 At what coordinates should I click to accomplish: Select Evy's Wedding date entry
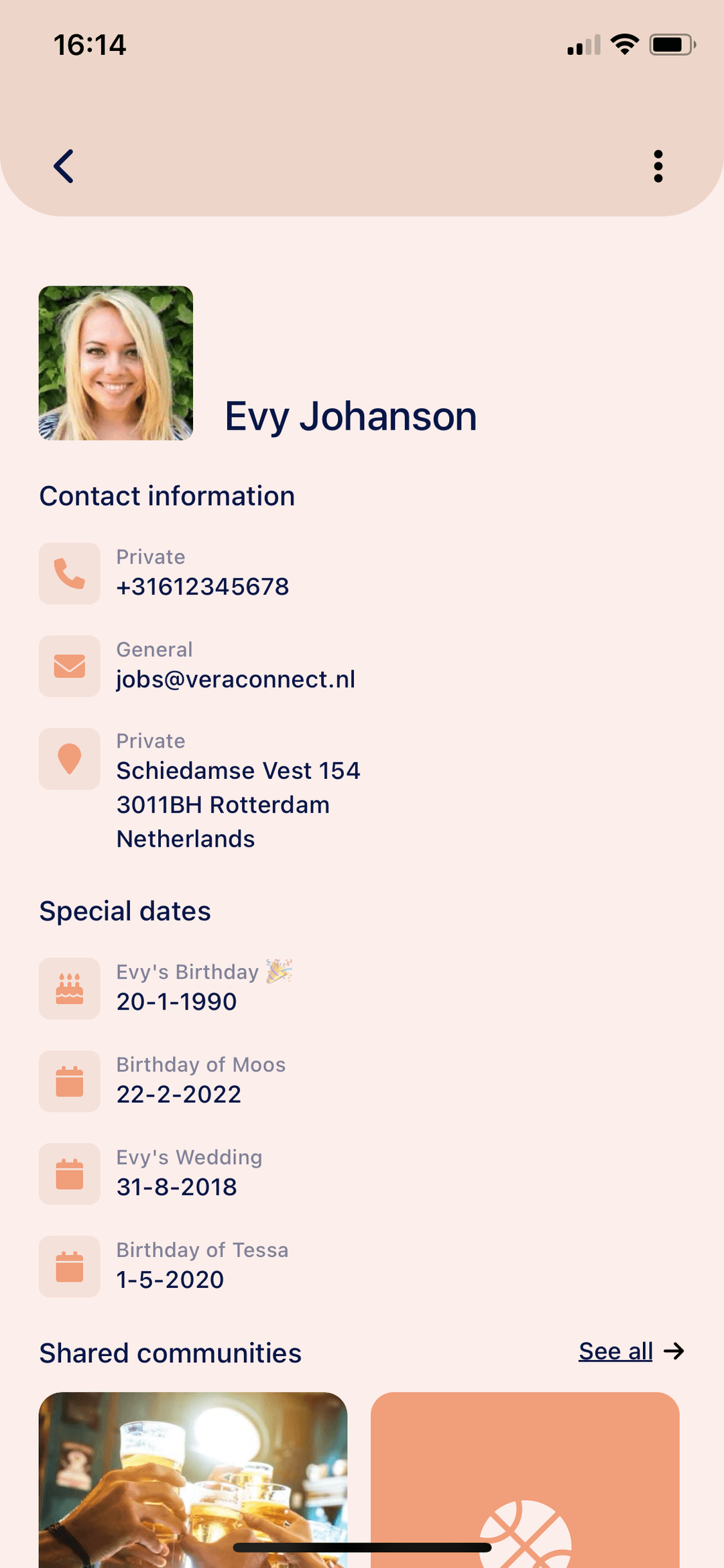coord(177,1186)
